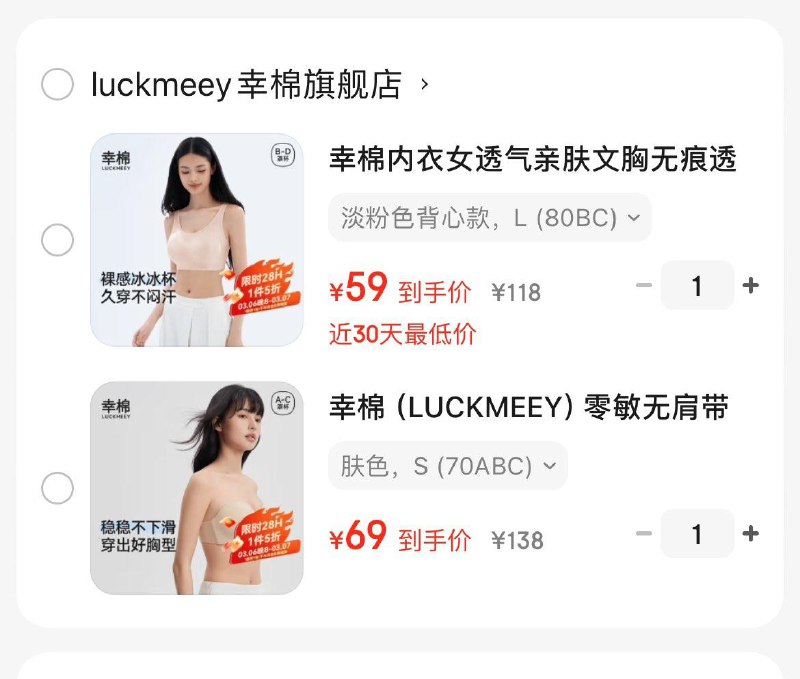Screen dimensions: 800x679
Task: Change the 肤色, S (70ABC) option
Action: [x=448, y=466]
